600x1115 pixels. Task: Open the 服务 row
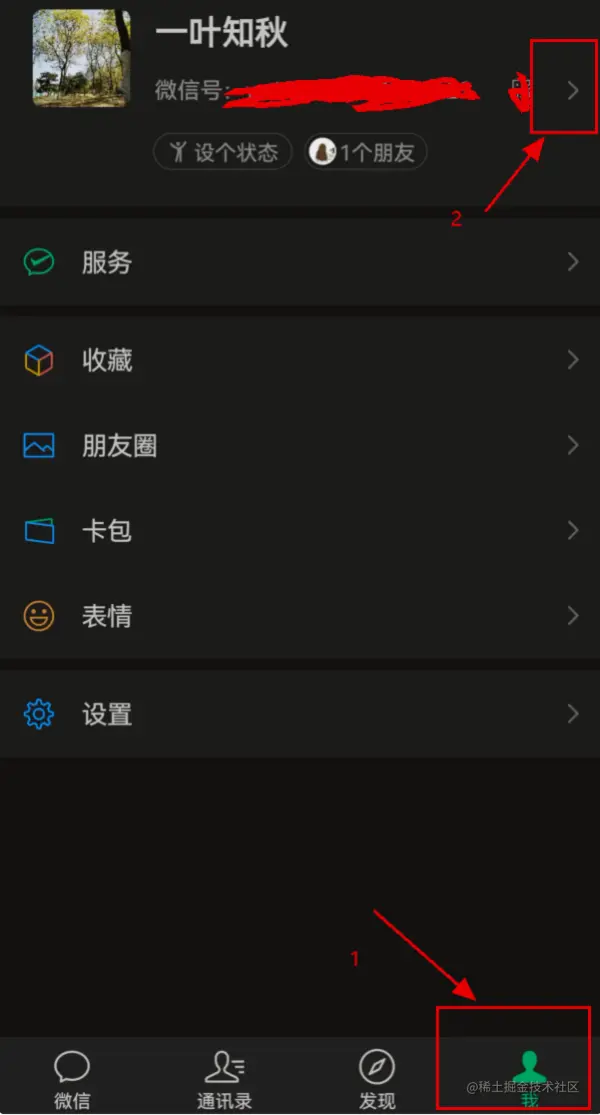(x=300, y=262)
